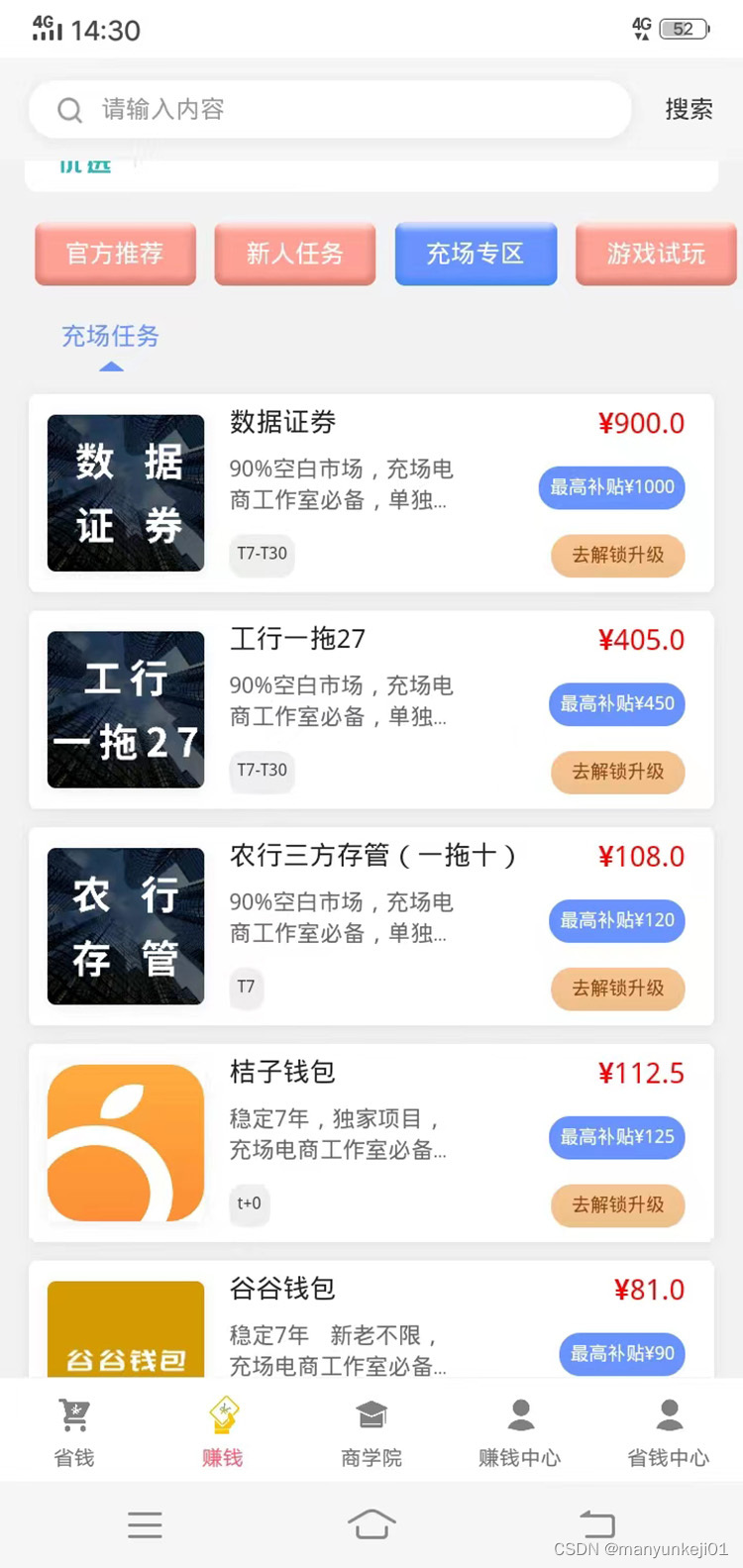Open the 商学院 tab

coord(371,1432)
